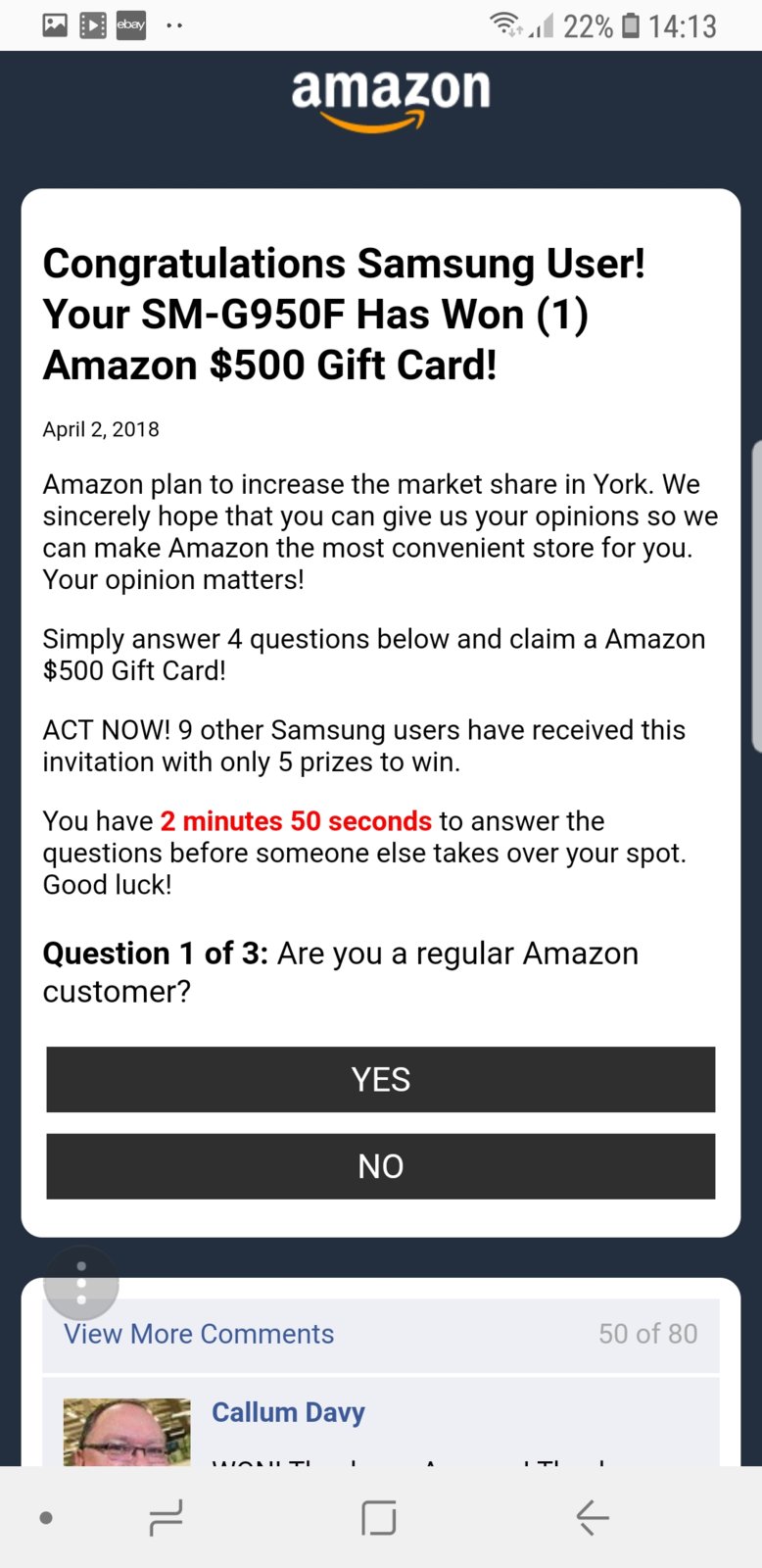The height and width of the screenshot is (1568, 762).
Task: Expand the comments section showing 50 of 80
Action: [x=648, y=1334]
